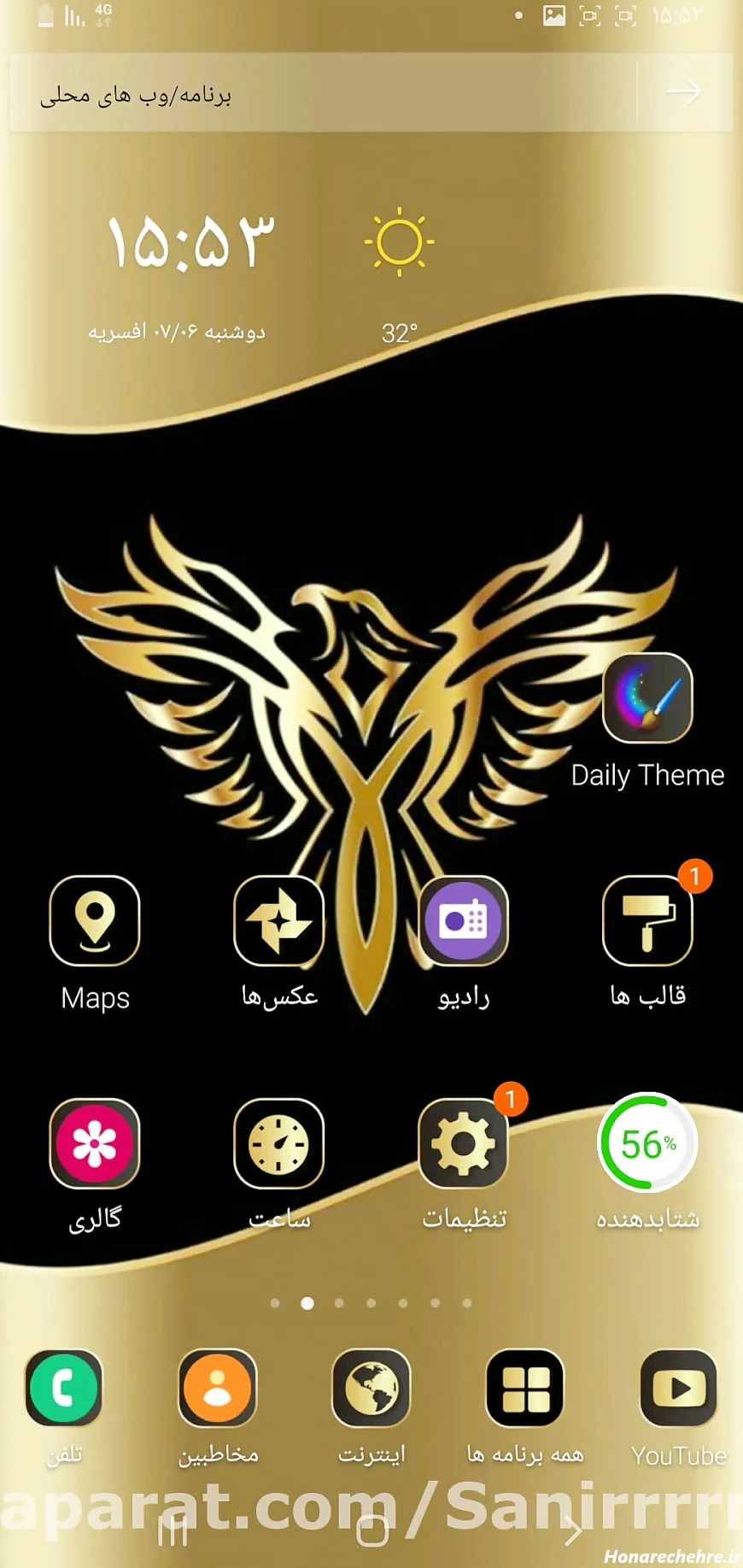Open the تلفن (Phone) dialer

64,1389
